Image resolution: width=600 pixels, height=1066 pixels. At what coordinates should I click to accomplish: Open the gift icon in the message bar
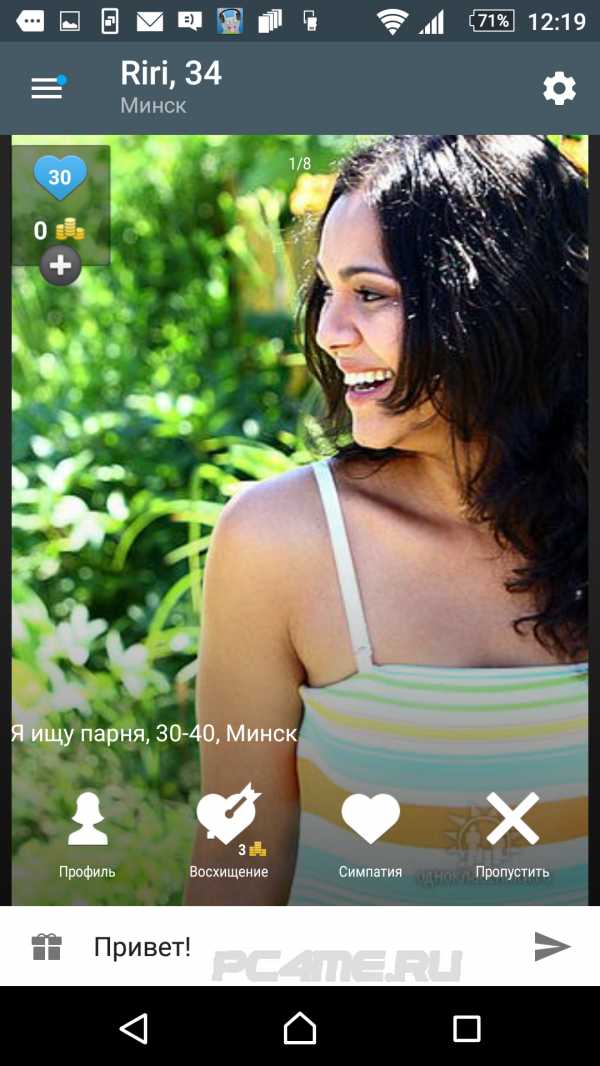click(47, 946)
